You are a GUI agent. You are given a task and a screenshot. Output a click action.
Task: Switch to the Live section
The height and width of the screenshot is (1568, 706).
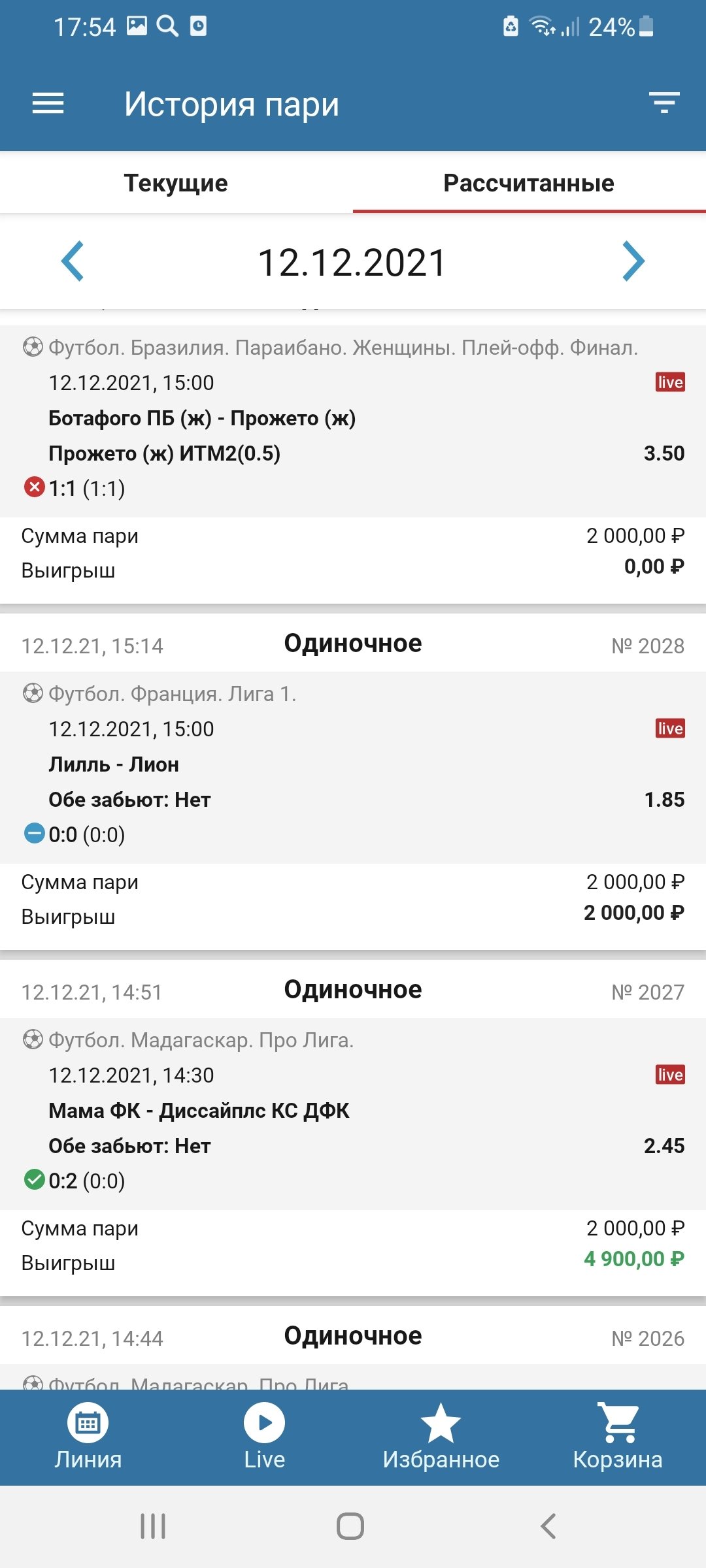point(264,1437)
